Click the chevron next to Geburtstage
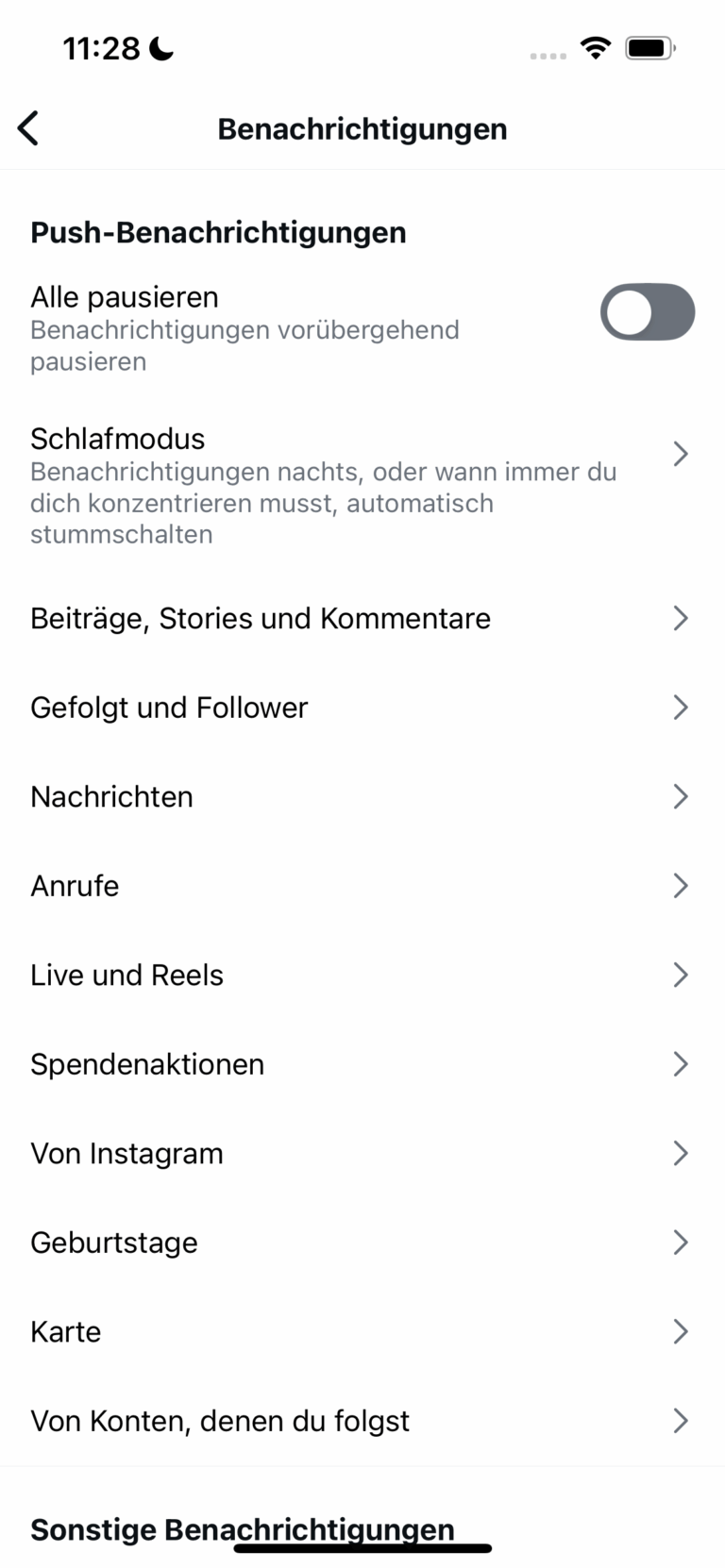 (682, 1243)
